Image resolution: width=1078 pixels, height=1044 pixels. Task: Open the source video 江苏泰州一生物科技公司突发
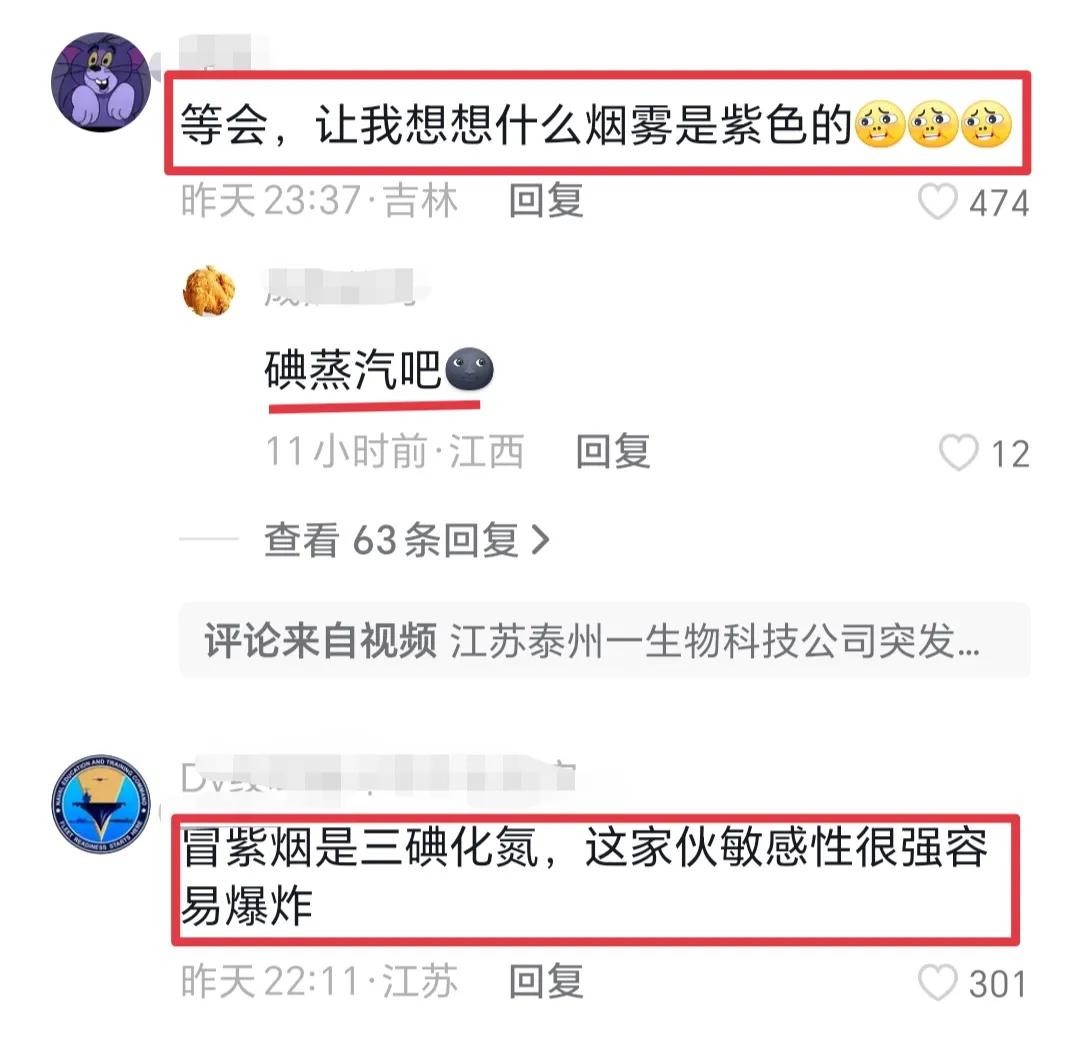(604, 641)
